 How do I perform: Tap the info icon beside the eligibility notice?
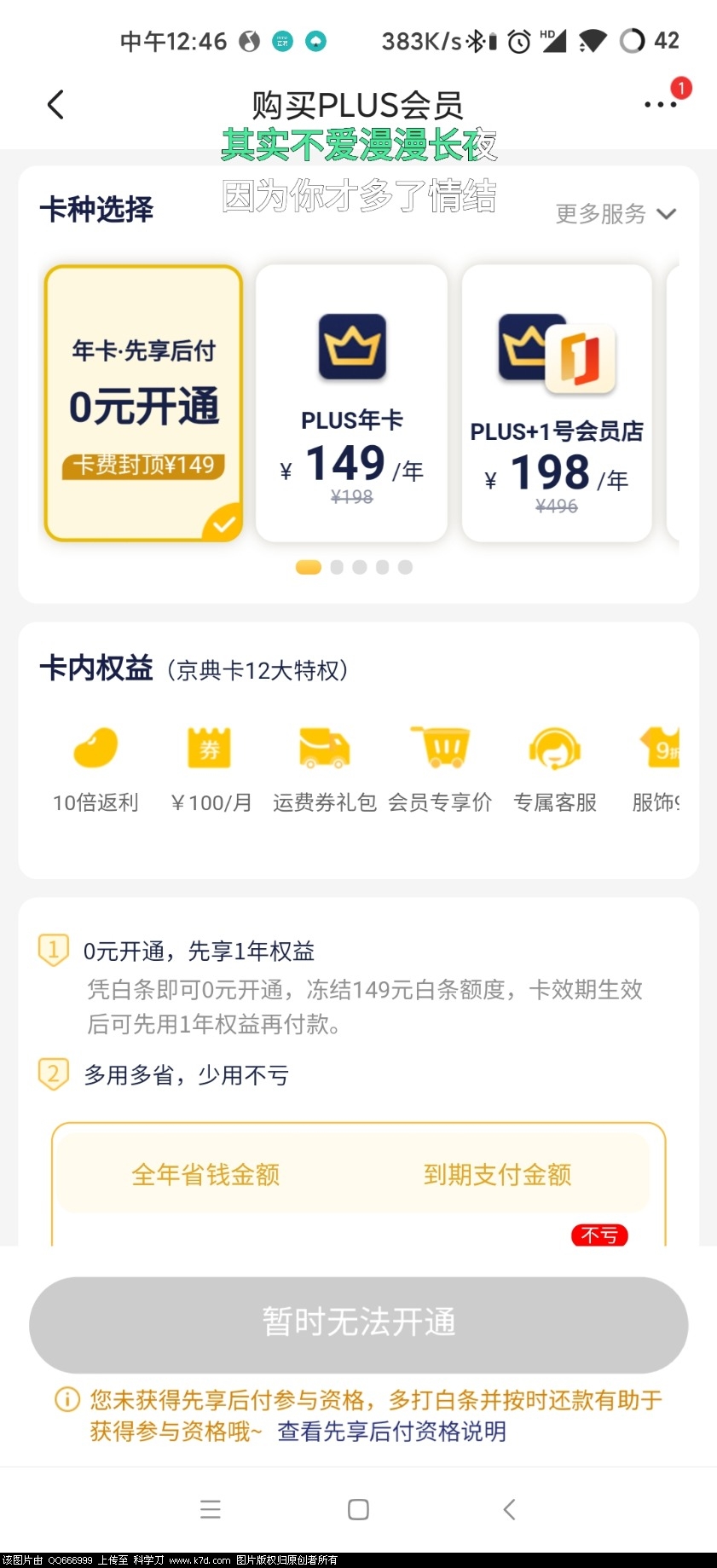[66, 1398]
